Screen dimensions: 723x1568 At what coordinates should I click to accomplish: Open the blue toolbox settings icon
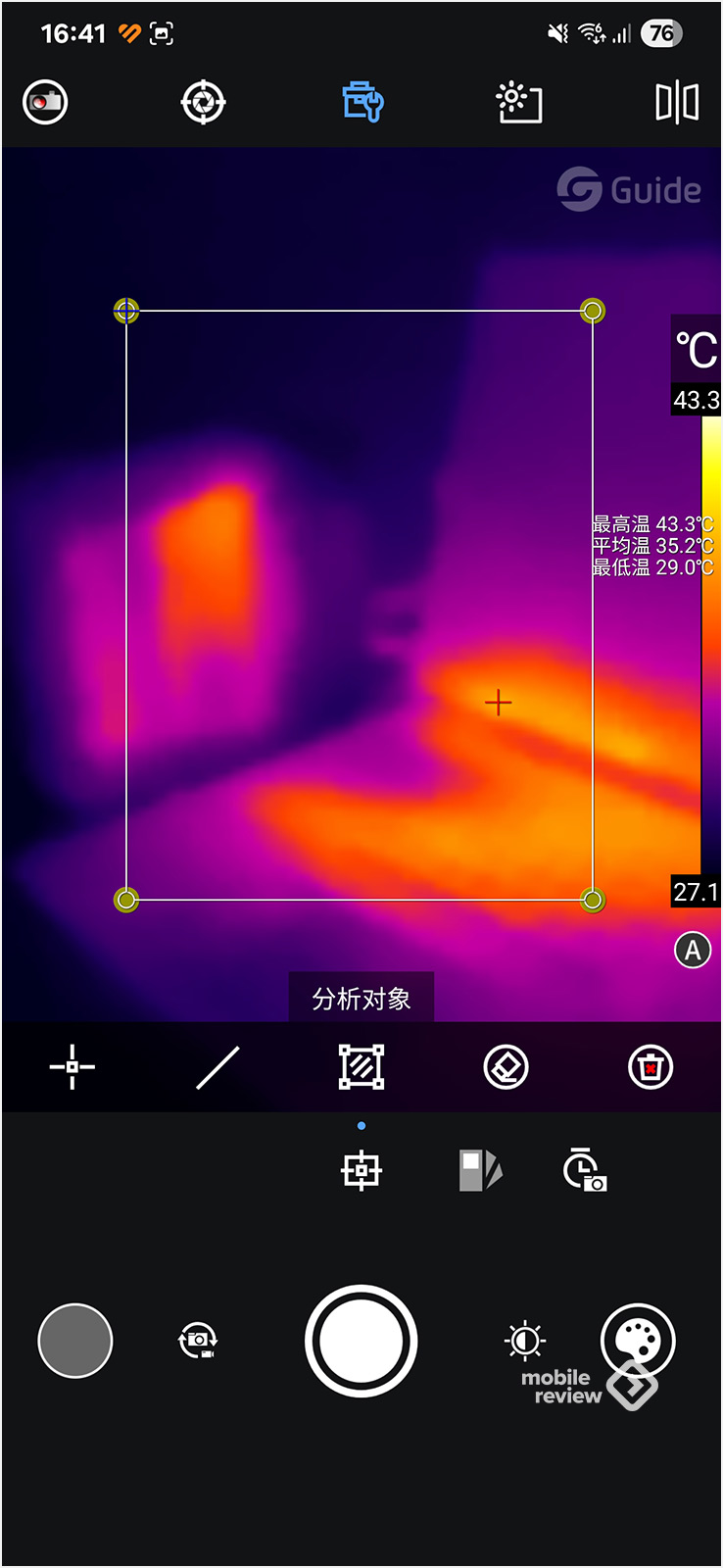click(362, 102)
